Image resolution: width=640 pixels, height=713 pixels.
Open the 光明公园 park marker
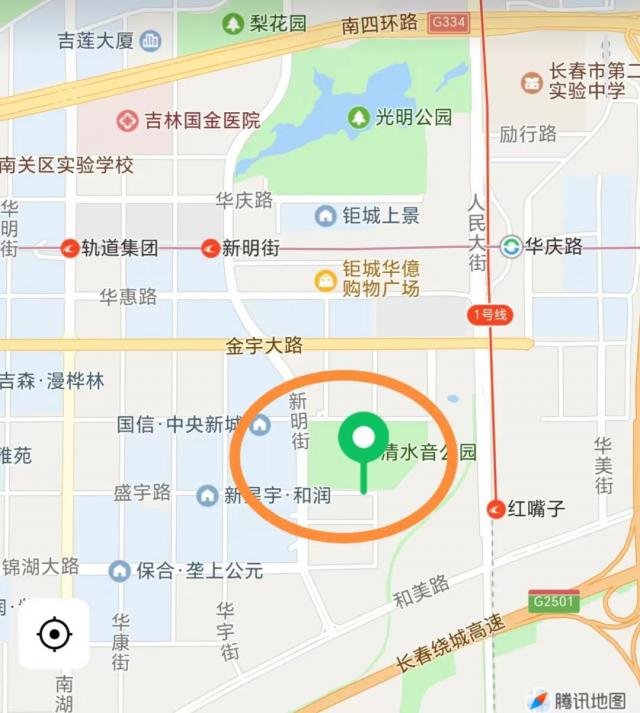[358, 117]
